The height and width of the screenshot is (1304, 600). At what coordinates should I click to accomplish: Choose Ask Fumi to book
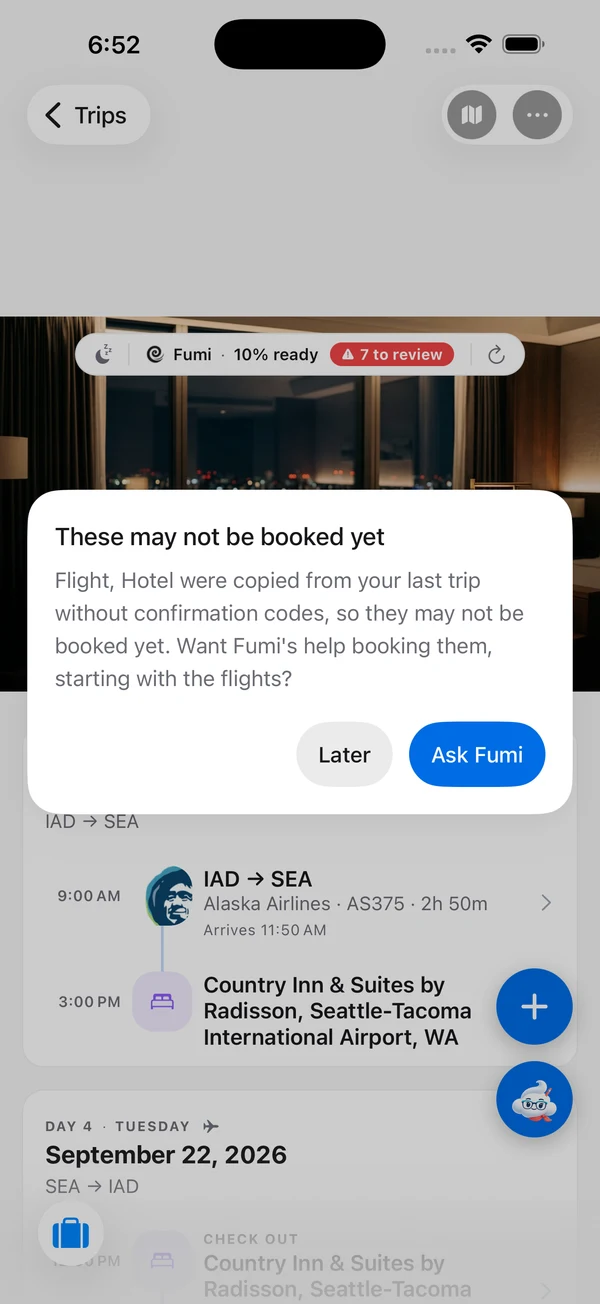point(477,755)
